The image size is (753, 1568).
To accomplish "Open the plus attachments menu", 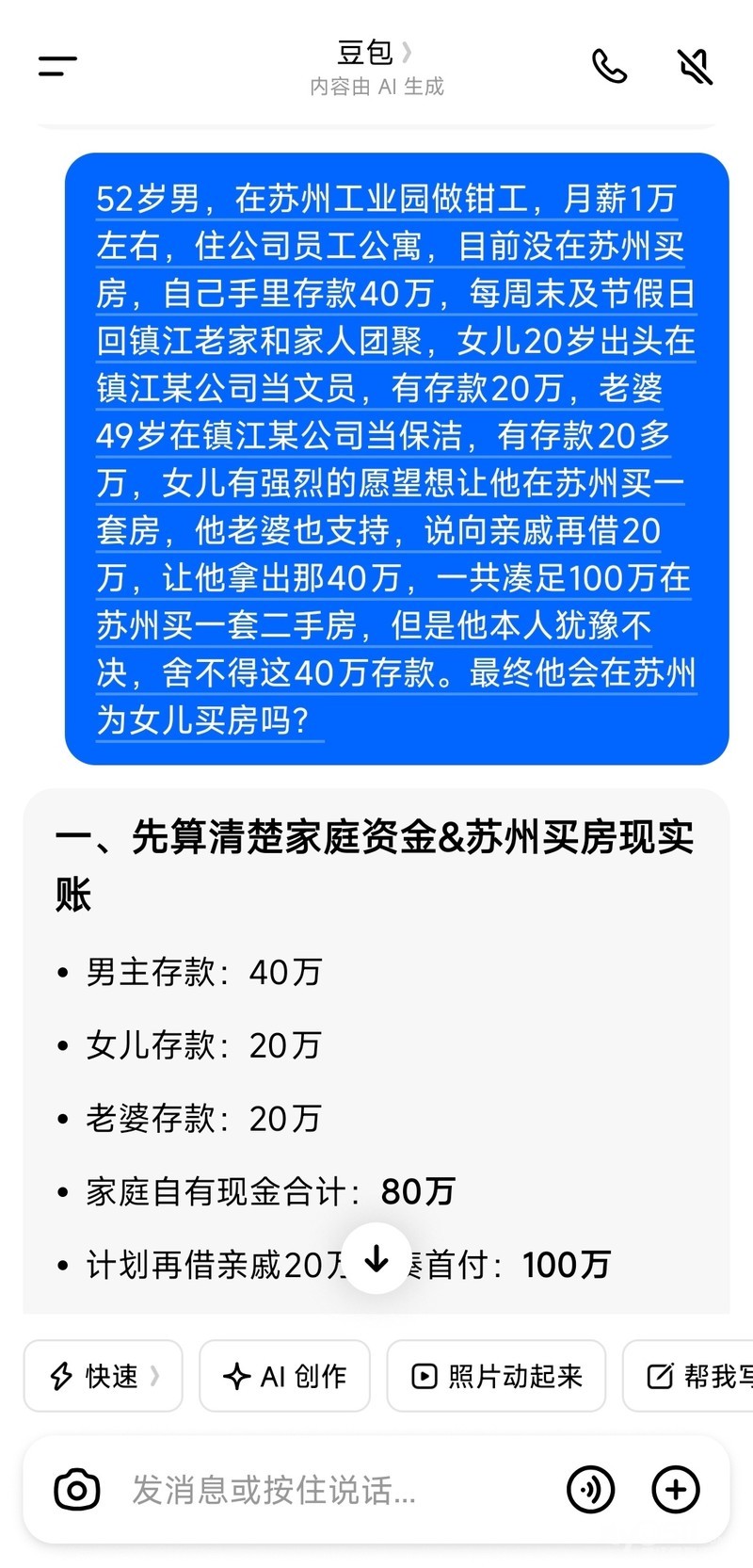I will (676, 1490).
